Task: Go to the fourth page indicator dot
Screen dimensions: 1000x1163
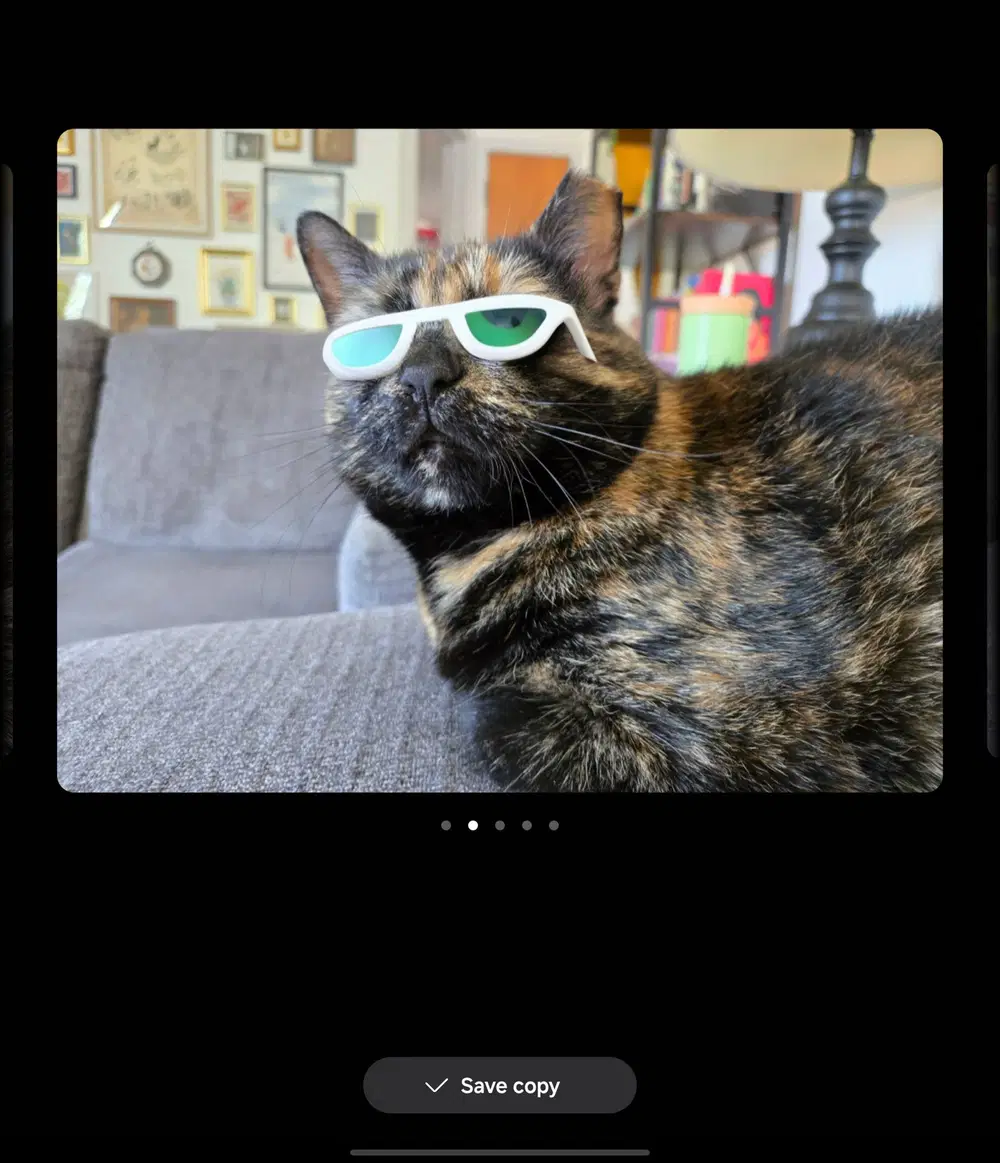Action: coord(527,826)
